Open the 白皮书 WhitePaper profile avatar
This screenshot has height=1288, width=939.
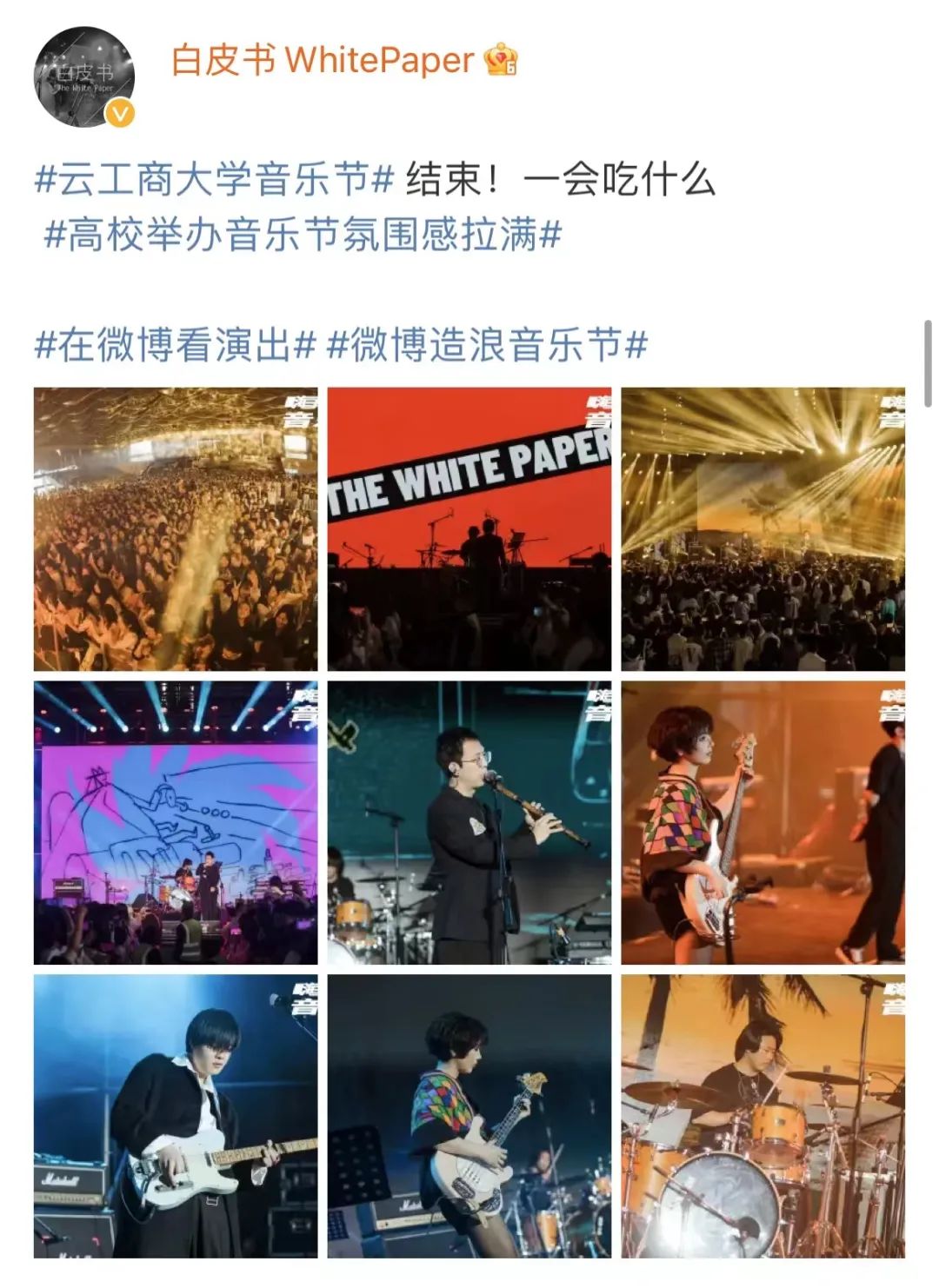(x=84, y=77)
